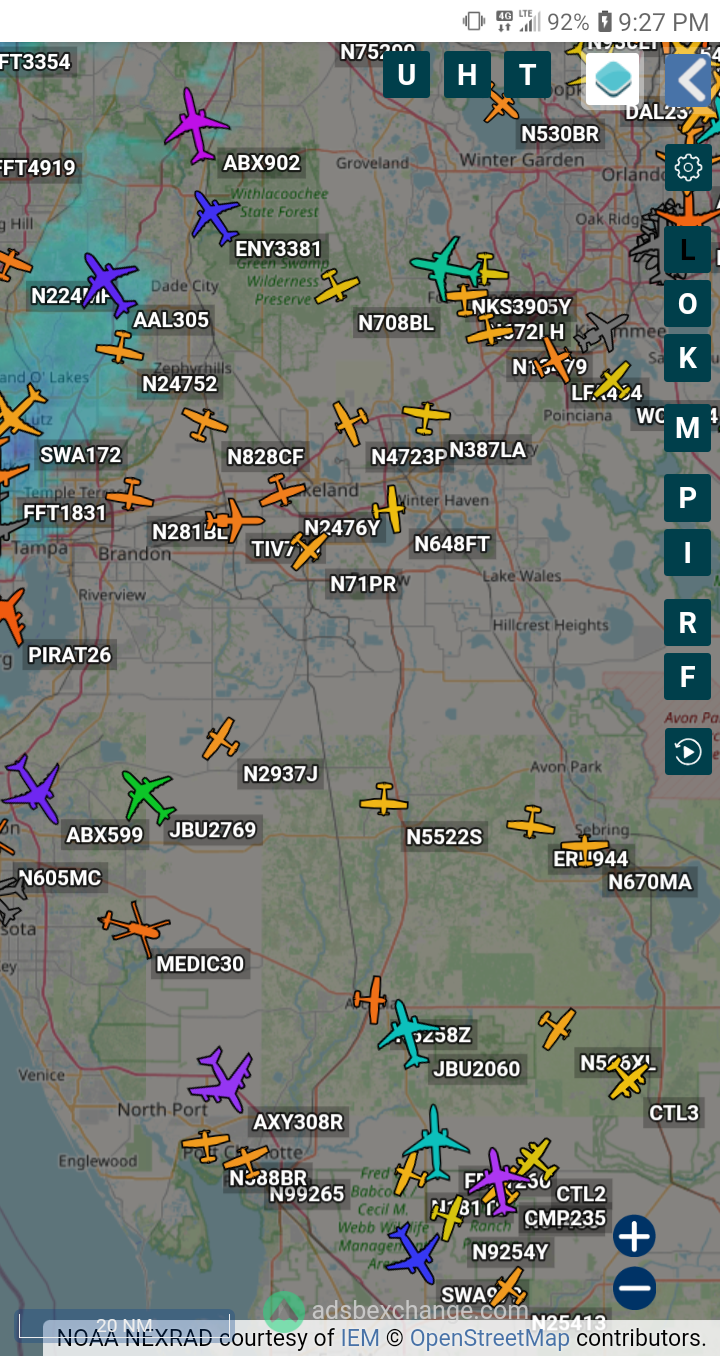Zoom in with the plus button
The width and height of the screenshot is (720, 1356).
635,1237
